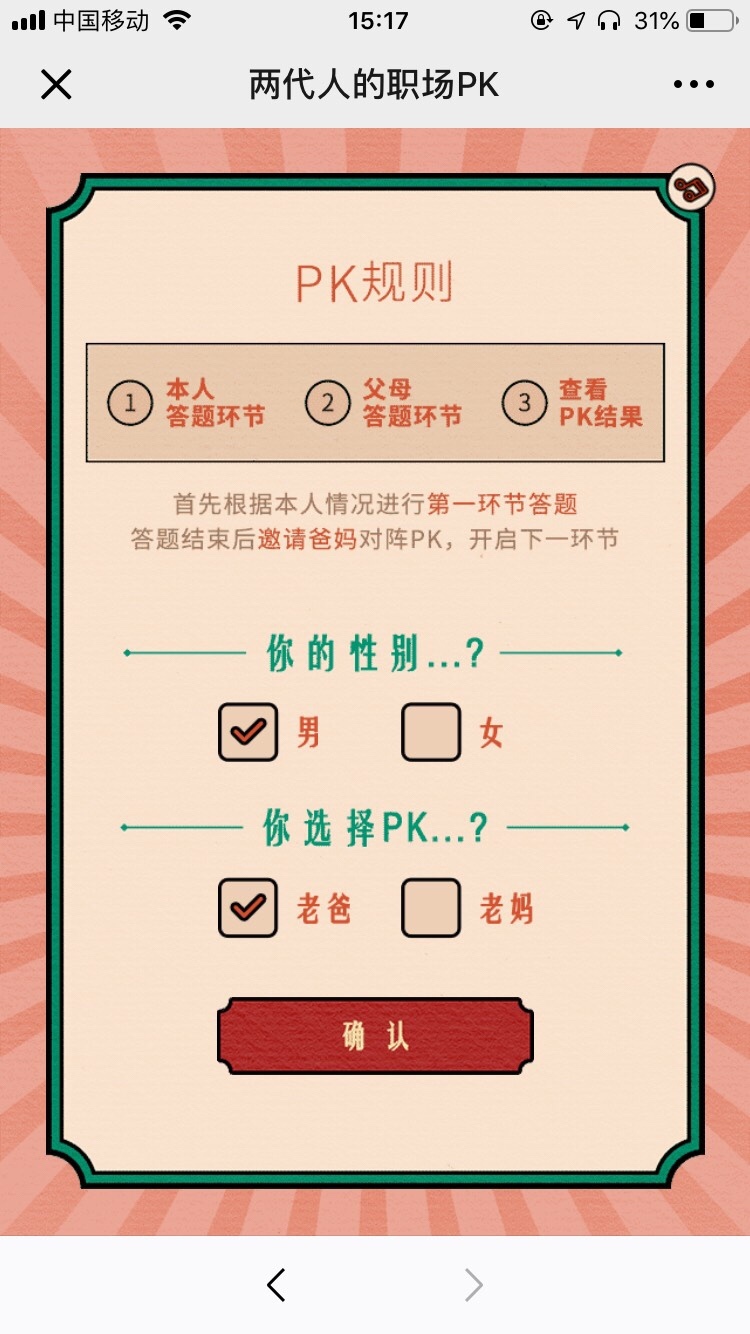Tap the 确认 confirm button
750x1334 pixels.
pyautogui.click(x=375, y=1036)
